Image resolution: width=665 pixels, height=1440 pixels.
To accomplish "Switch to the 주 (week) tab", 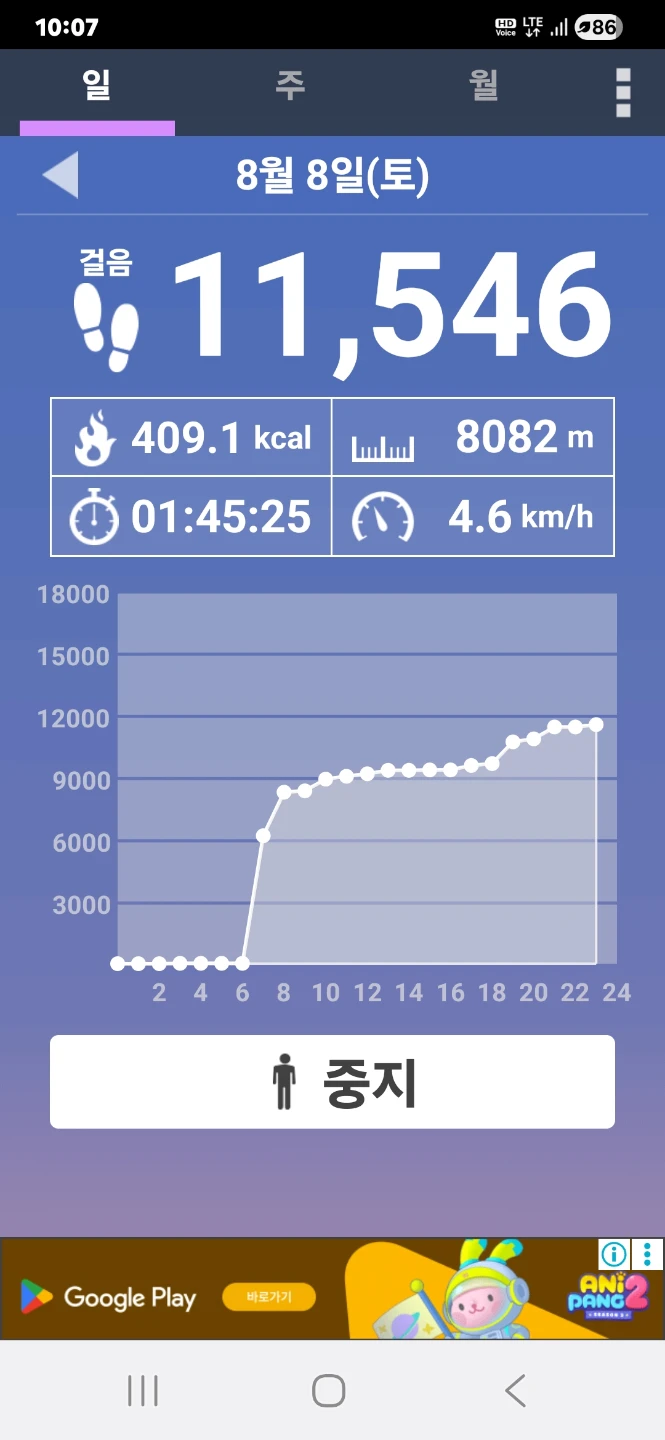I will click(x=290, y=86).
